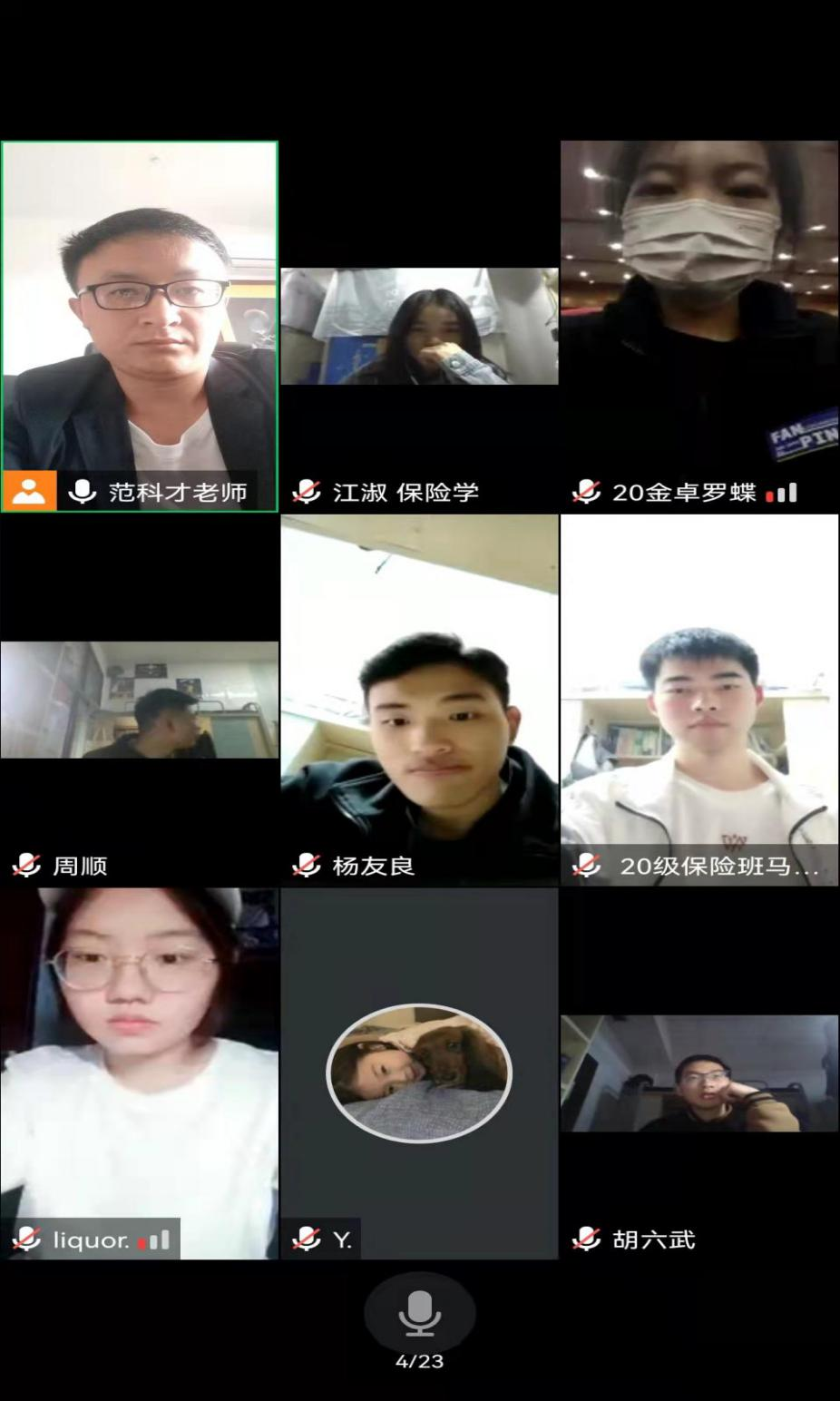
Task: Select 江淑 保险学's video tile
Action: tap(419, 327)
